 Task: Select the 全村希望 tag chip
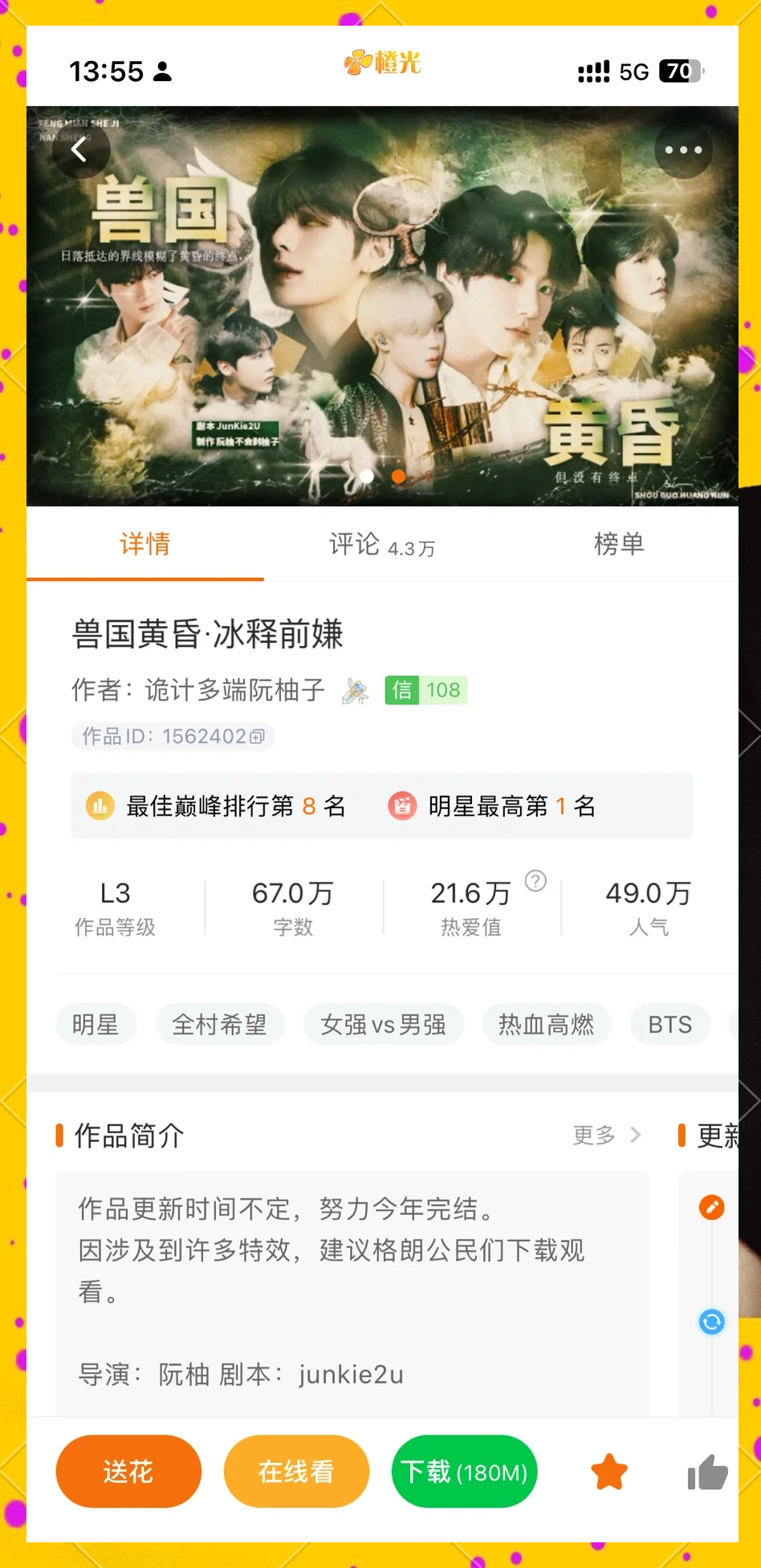[219, 1025]
